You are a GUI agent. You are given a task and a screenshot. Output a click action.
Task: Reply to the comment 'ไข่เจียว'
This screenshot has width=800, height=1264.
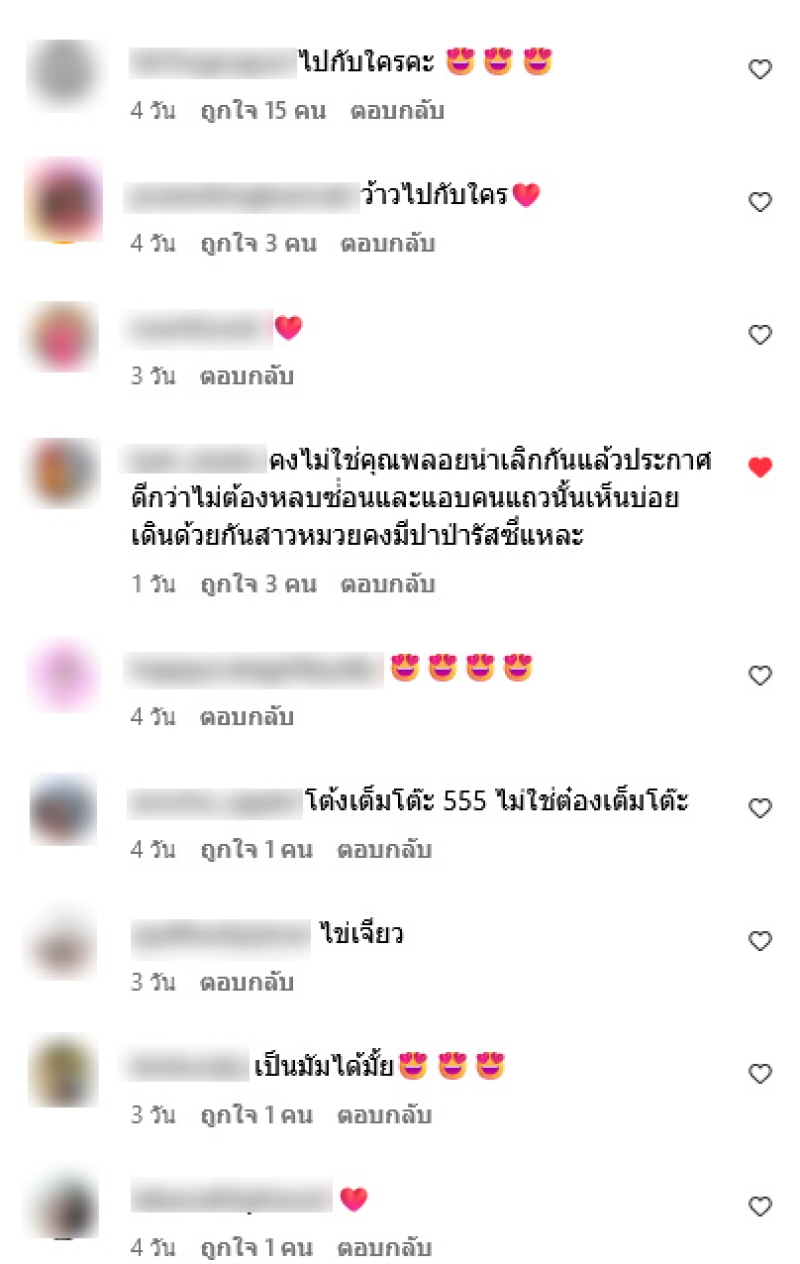click(x=247, y=982)
